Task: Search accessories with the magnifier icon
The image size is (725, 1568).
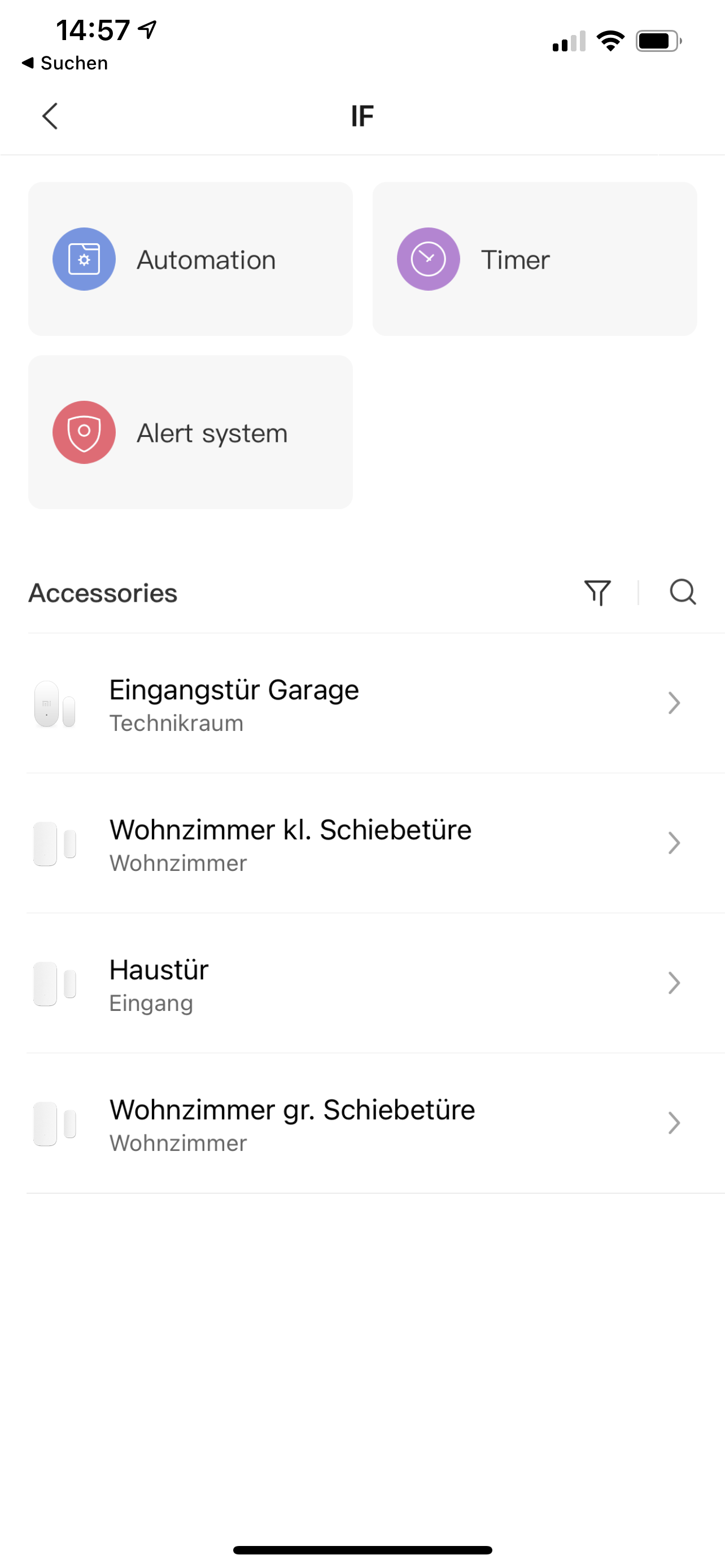Action: point(683,592)
